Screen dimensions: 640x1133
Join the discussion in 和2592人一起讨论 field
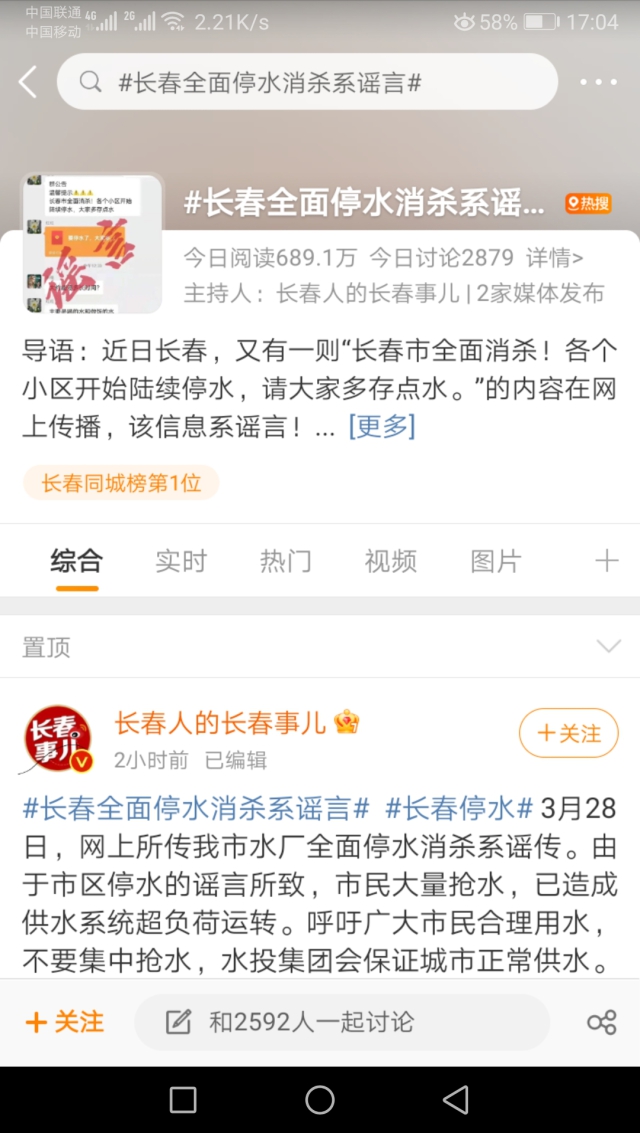340,1022
